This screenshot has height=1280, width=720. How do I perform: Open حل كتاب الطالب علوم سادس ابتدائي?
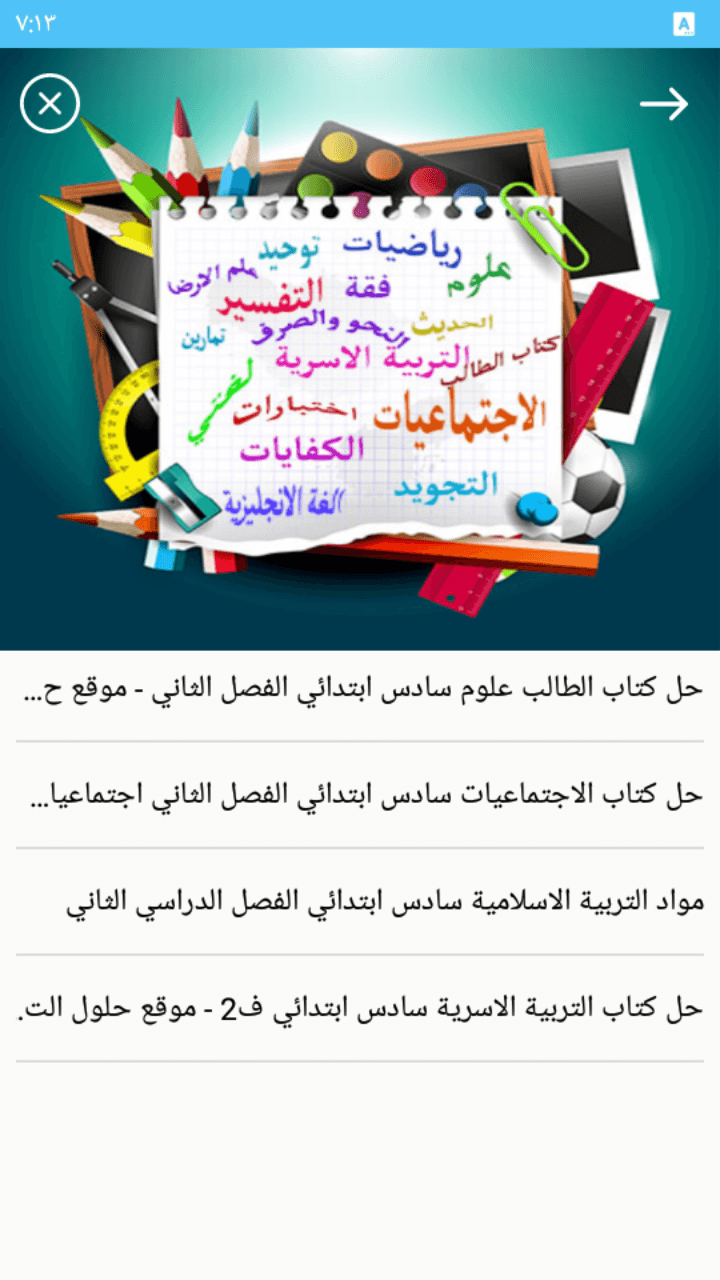click(360, 689)
